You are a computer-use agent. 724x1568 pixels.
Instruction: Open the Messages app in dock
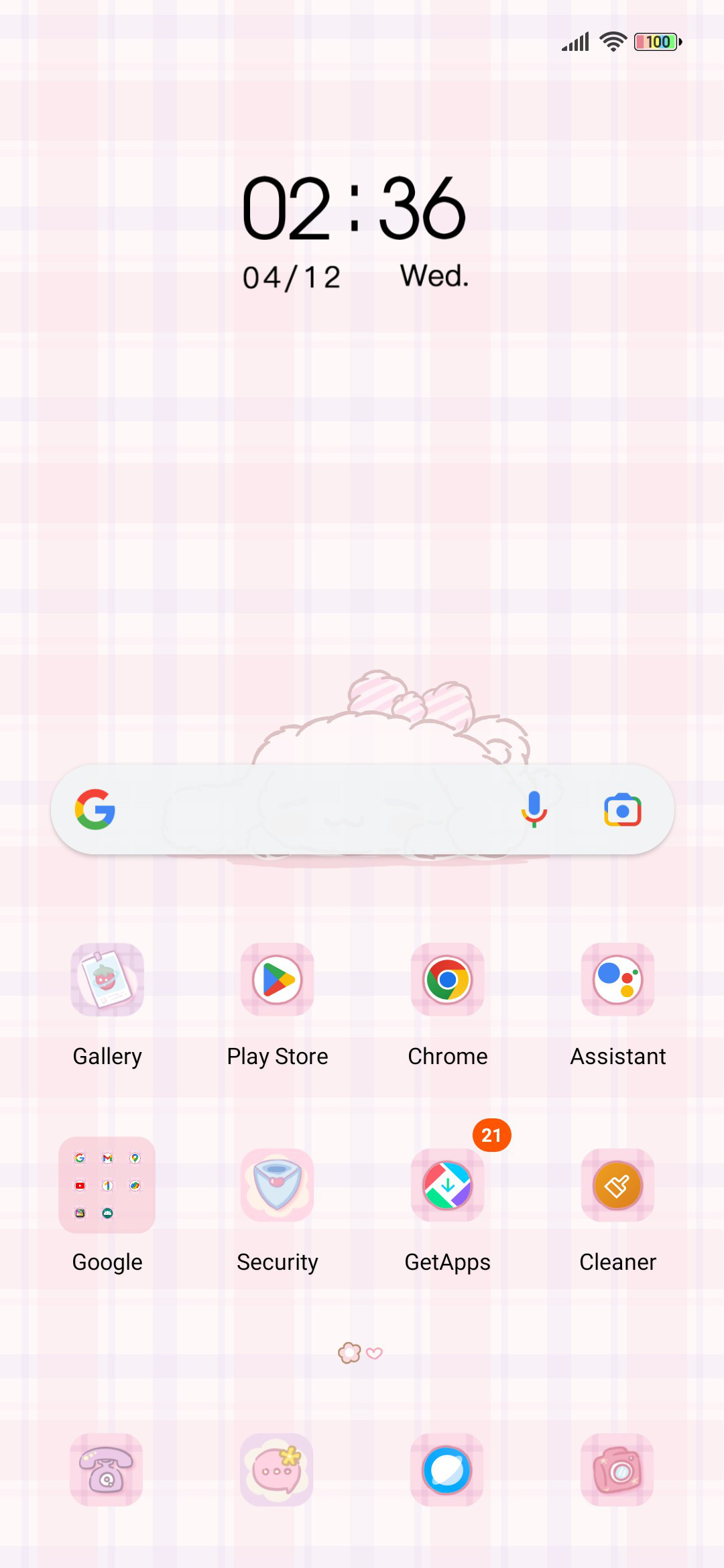pyautogui.click(x=277, y=1470)
